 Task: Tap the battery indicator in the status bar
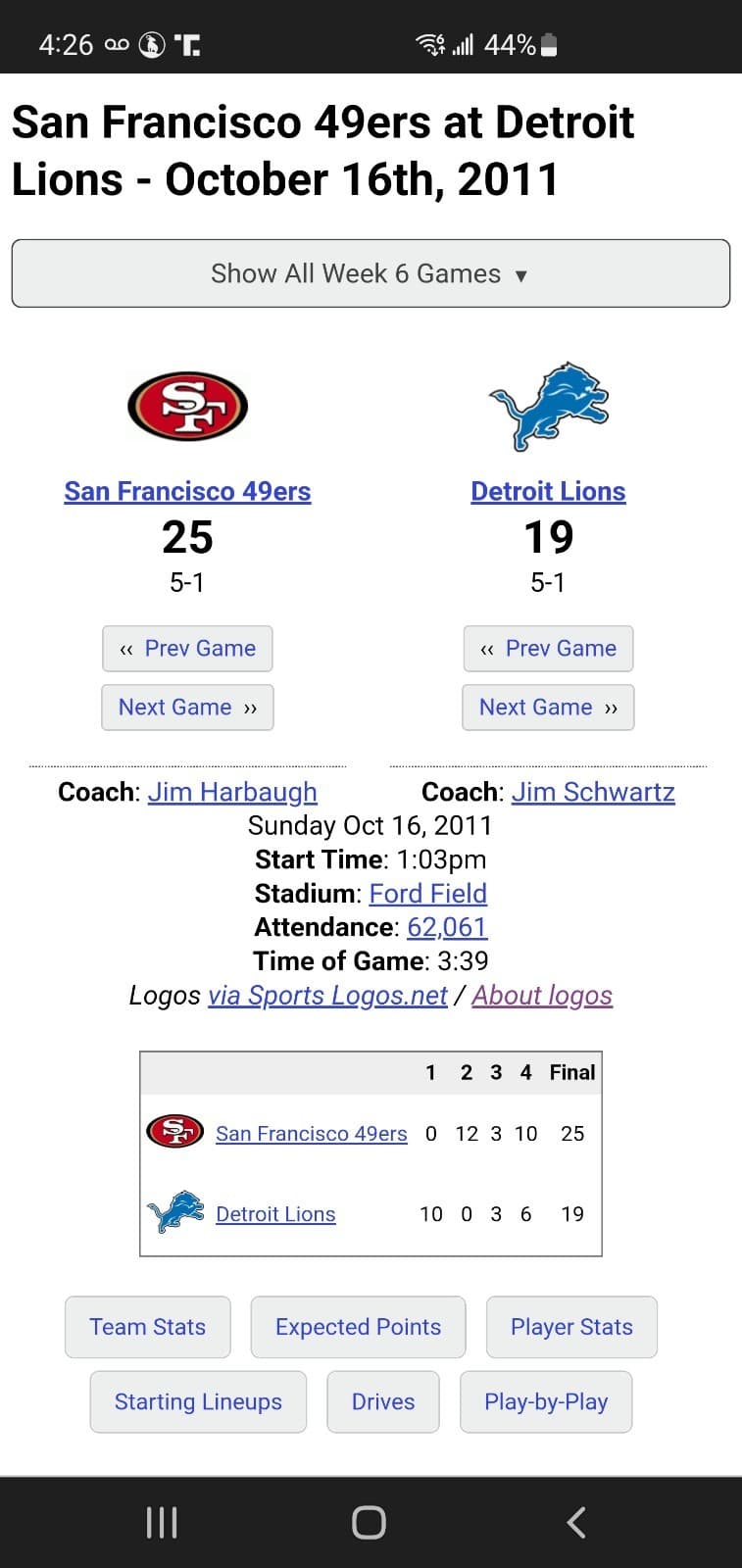[x=548, y=44]
